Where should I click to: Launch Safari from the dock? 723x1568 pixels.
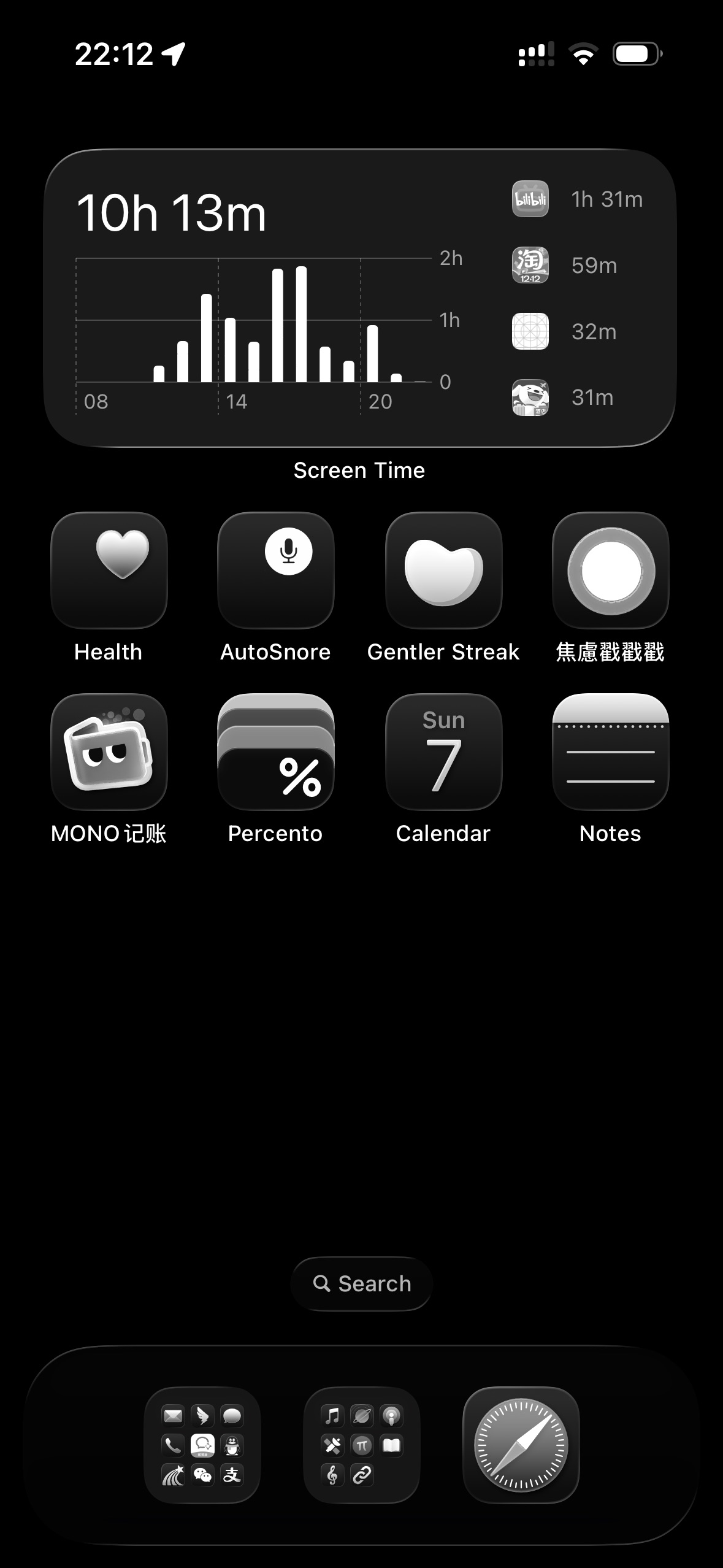(521, 1445)
